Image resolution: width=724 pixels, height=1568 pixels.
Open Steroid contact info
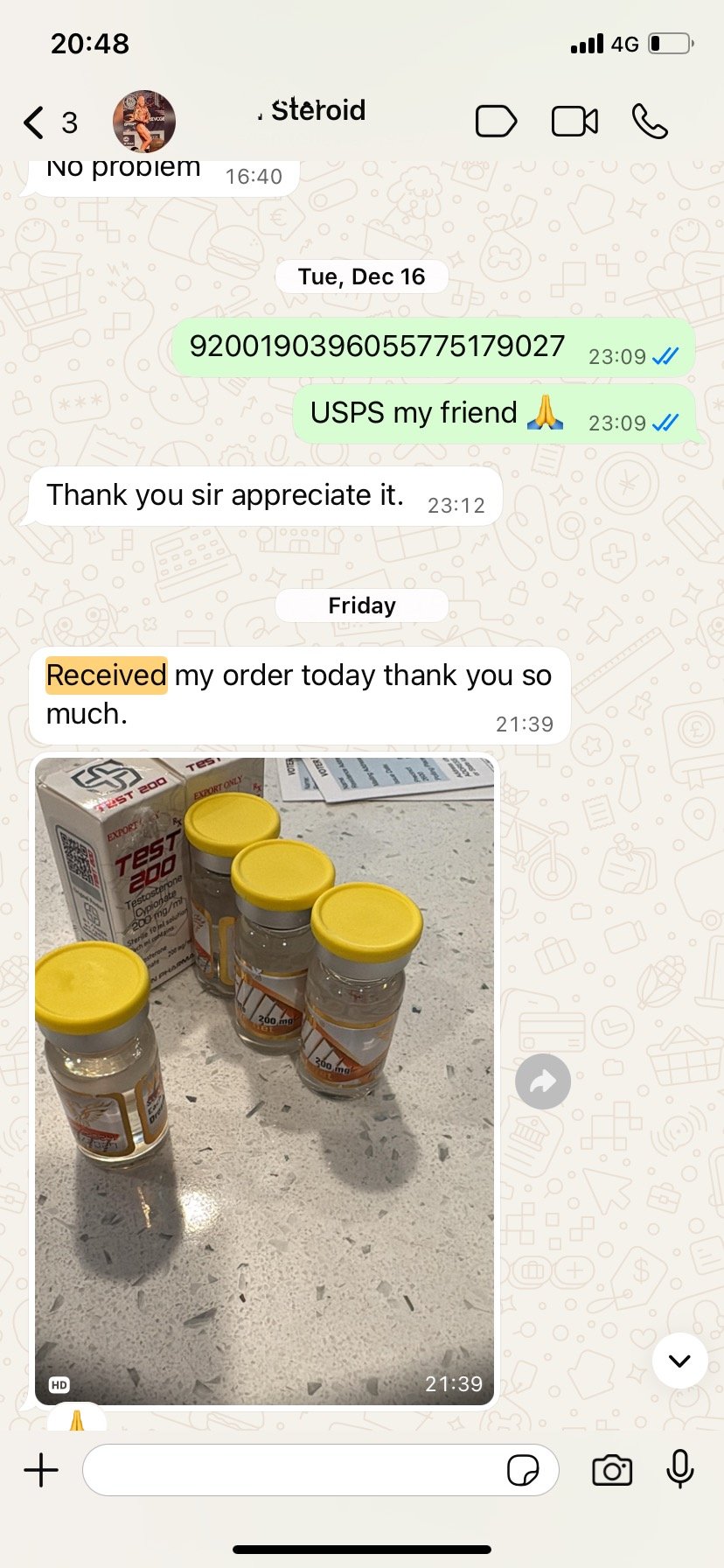317,111
